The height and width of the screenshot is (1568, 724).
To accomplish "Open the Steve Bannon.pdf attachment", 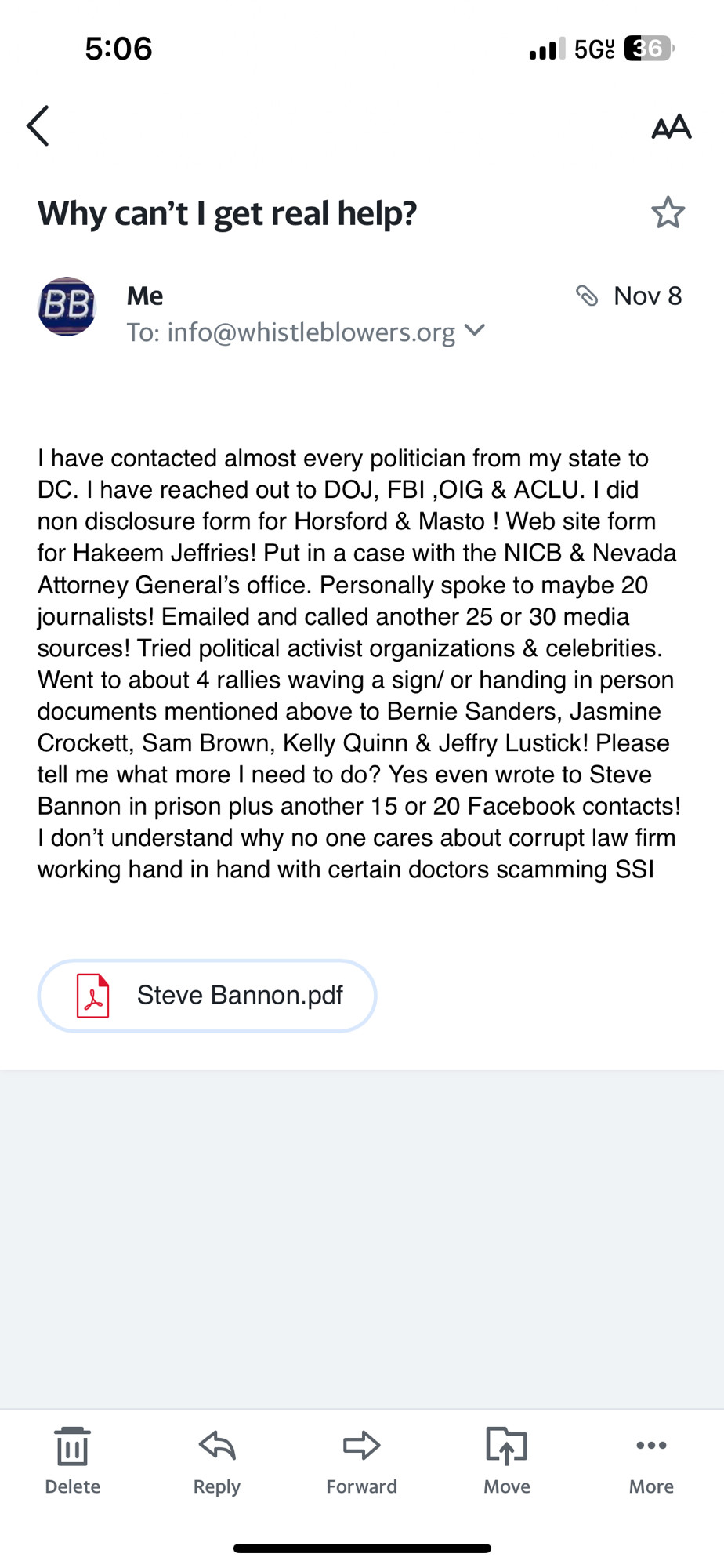I will tap(207, 996).
